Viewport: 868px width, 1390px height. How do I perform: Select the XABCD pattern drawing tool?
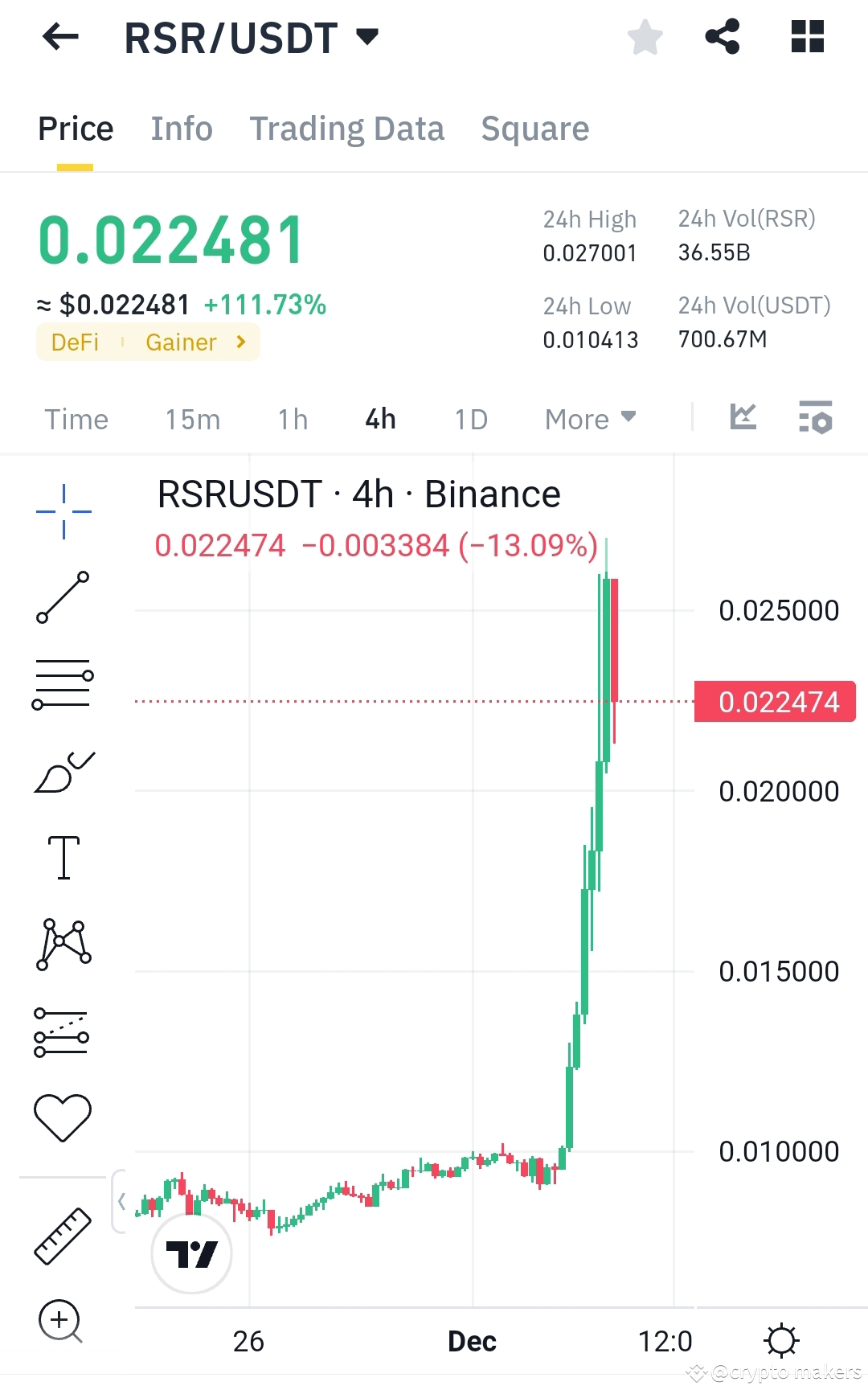pos(62,942)
